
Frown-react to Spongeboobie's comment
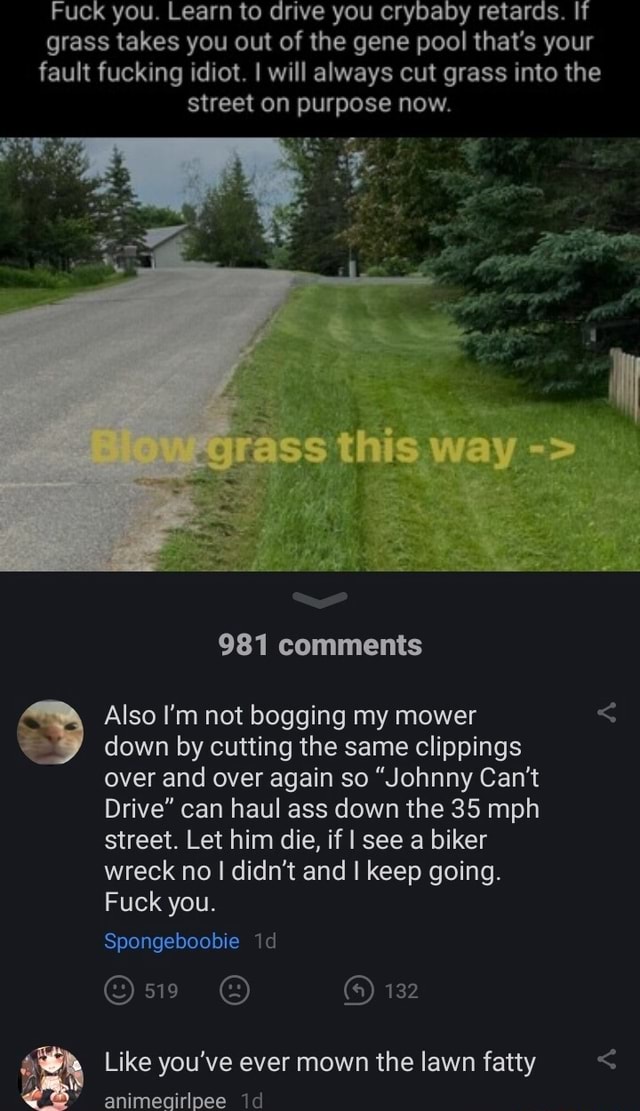click(235, 991)
